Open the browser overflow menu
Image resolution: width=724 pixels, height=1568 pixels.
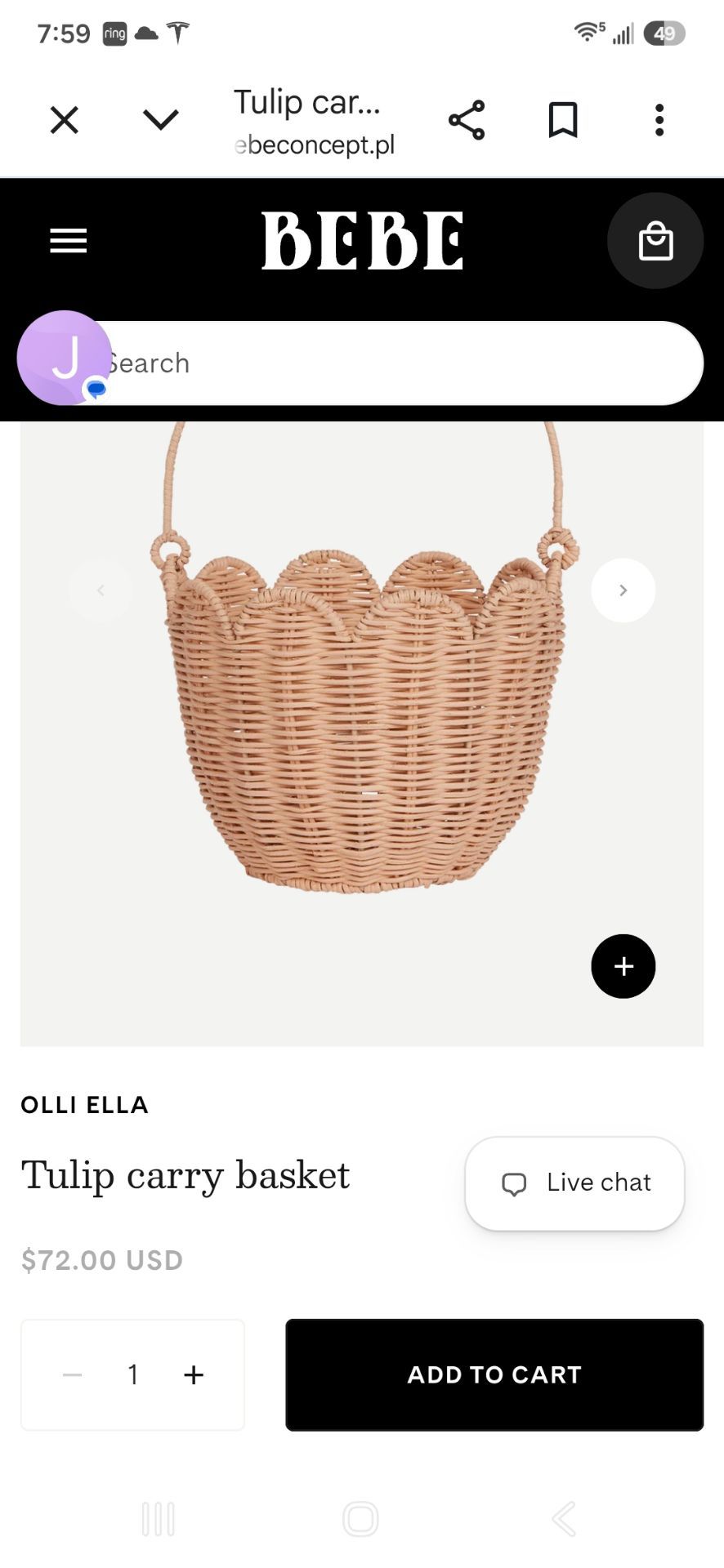point(659,120)
